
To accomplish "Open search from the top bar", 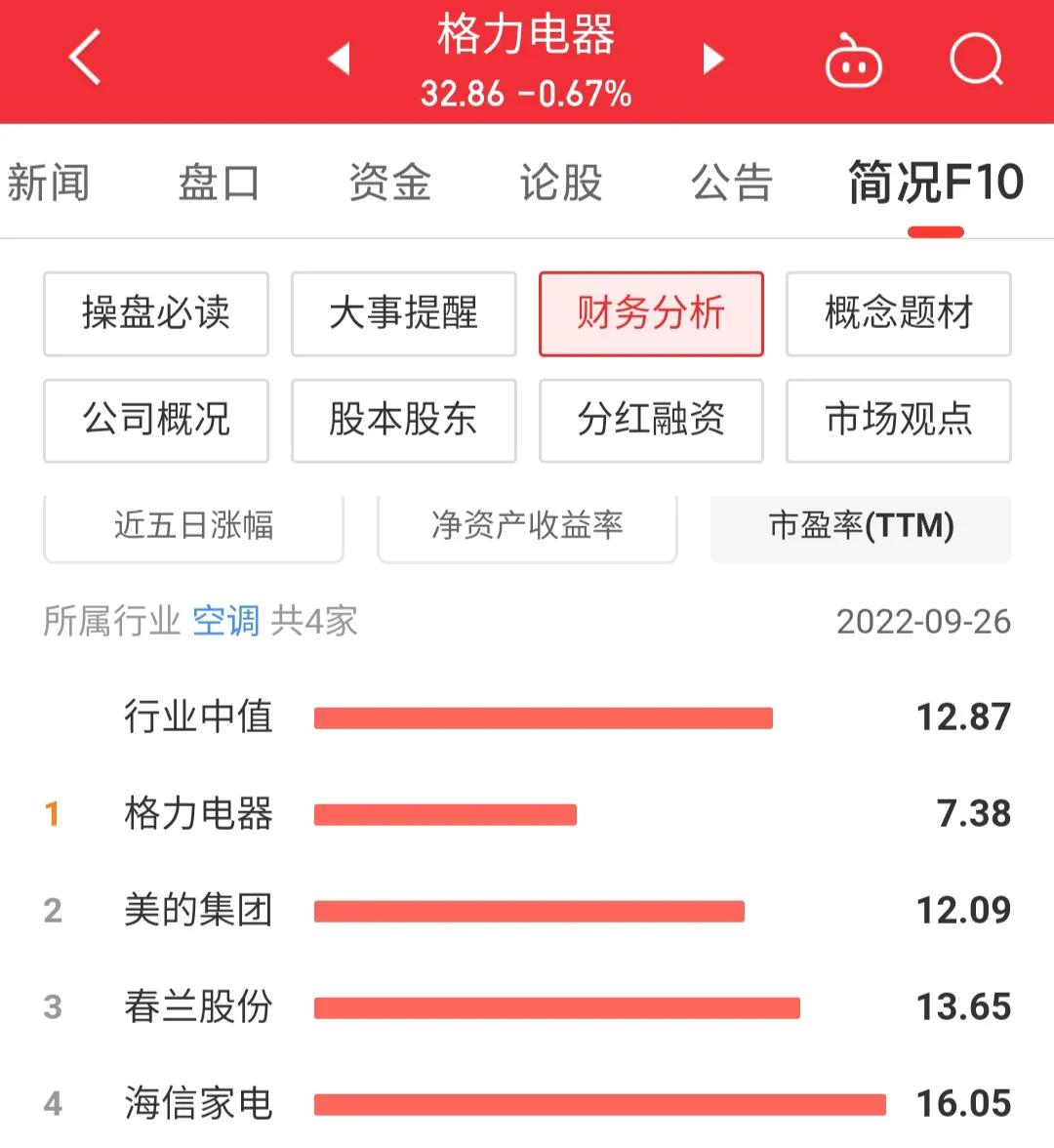I will point(974,59).
